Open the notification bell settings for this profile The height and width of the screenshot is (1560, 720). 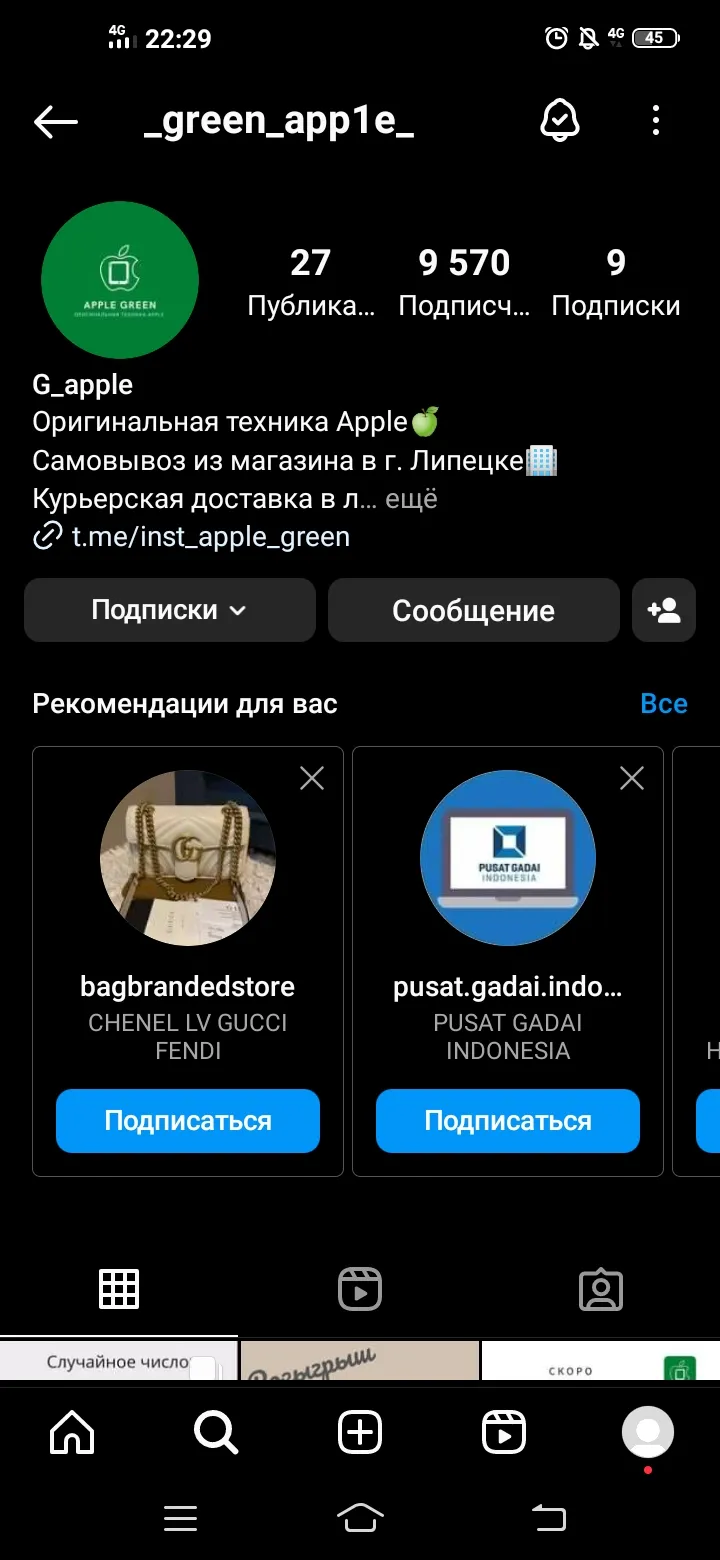[560, 121]
